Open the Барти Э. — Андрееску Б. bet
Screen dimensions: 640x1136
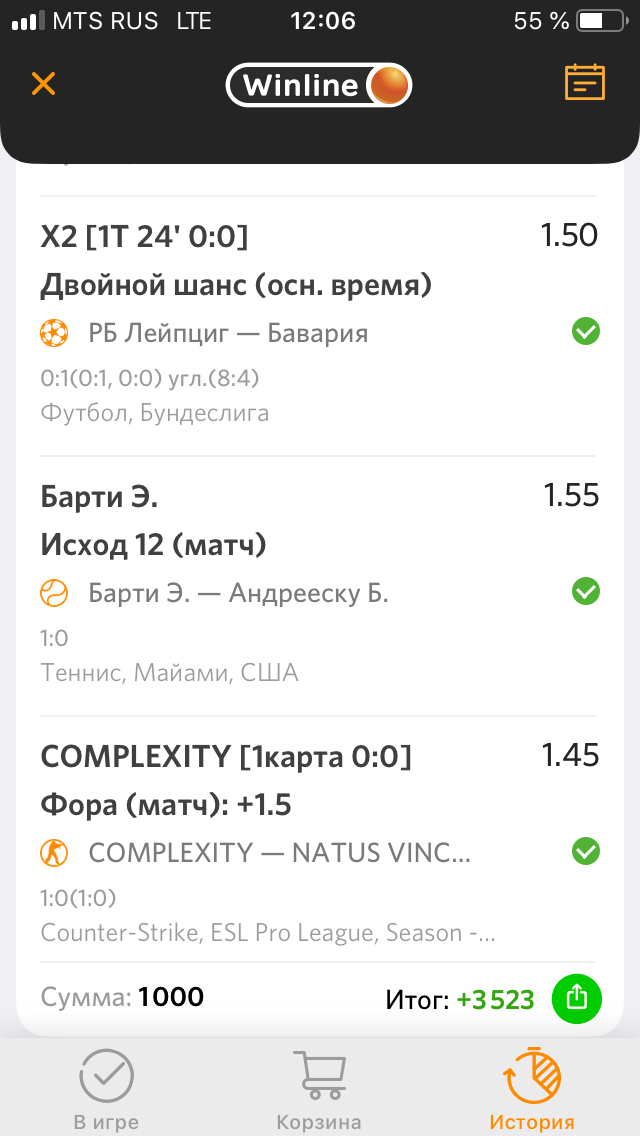tap(238, 593)
